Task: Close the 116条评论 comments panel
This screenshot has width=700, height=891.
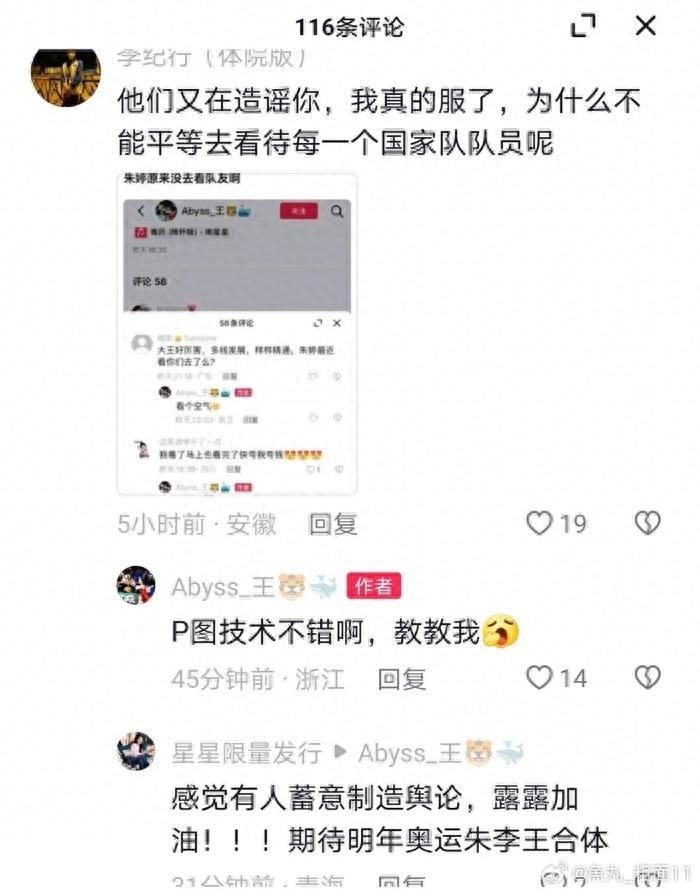Action: [x=646, y=27]
